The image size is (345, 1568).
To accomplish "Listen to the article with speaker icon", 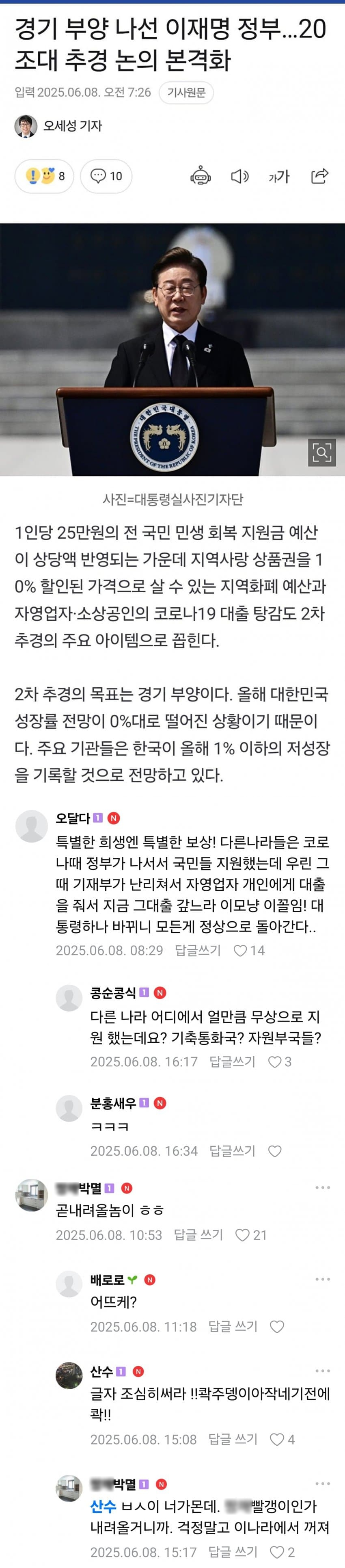I will click(240, 177).
